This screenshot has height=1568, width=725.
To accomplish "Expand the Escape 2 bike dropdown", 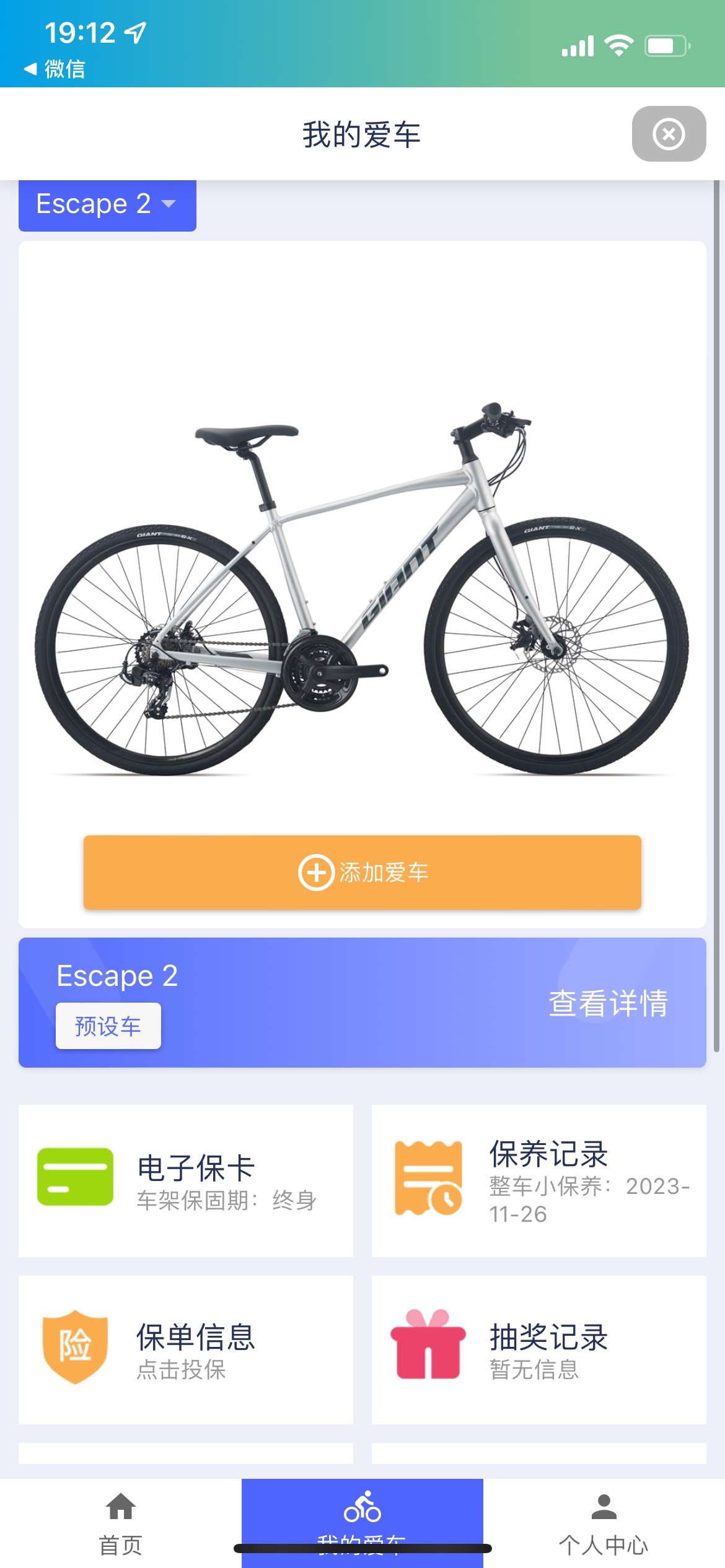I will coord(107,204).
